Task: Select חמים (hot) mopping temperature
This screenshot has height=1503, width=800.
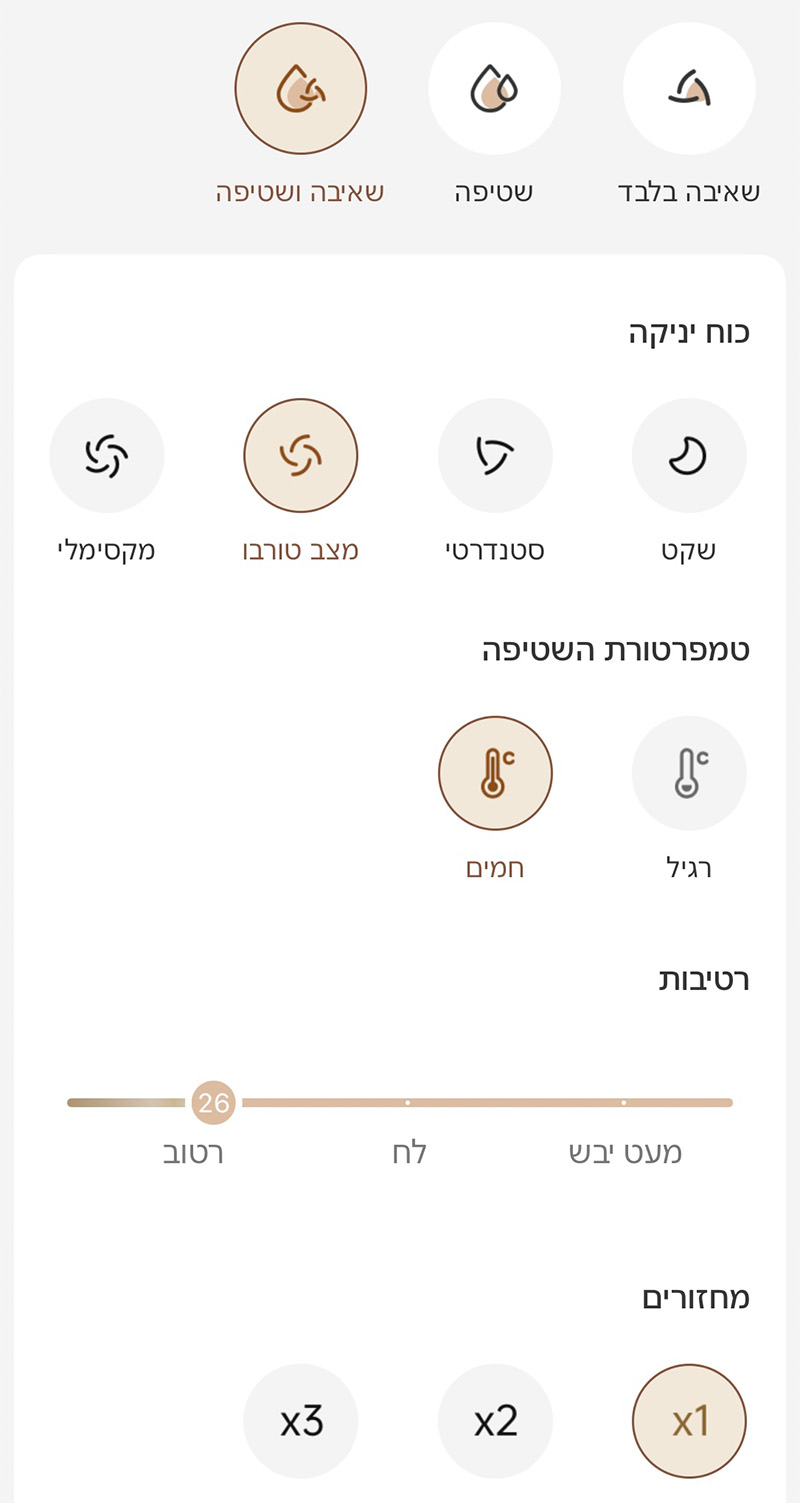Action: (x=495, y=773)
